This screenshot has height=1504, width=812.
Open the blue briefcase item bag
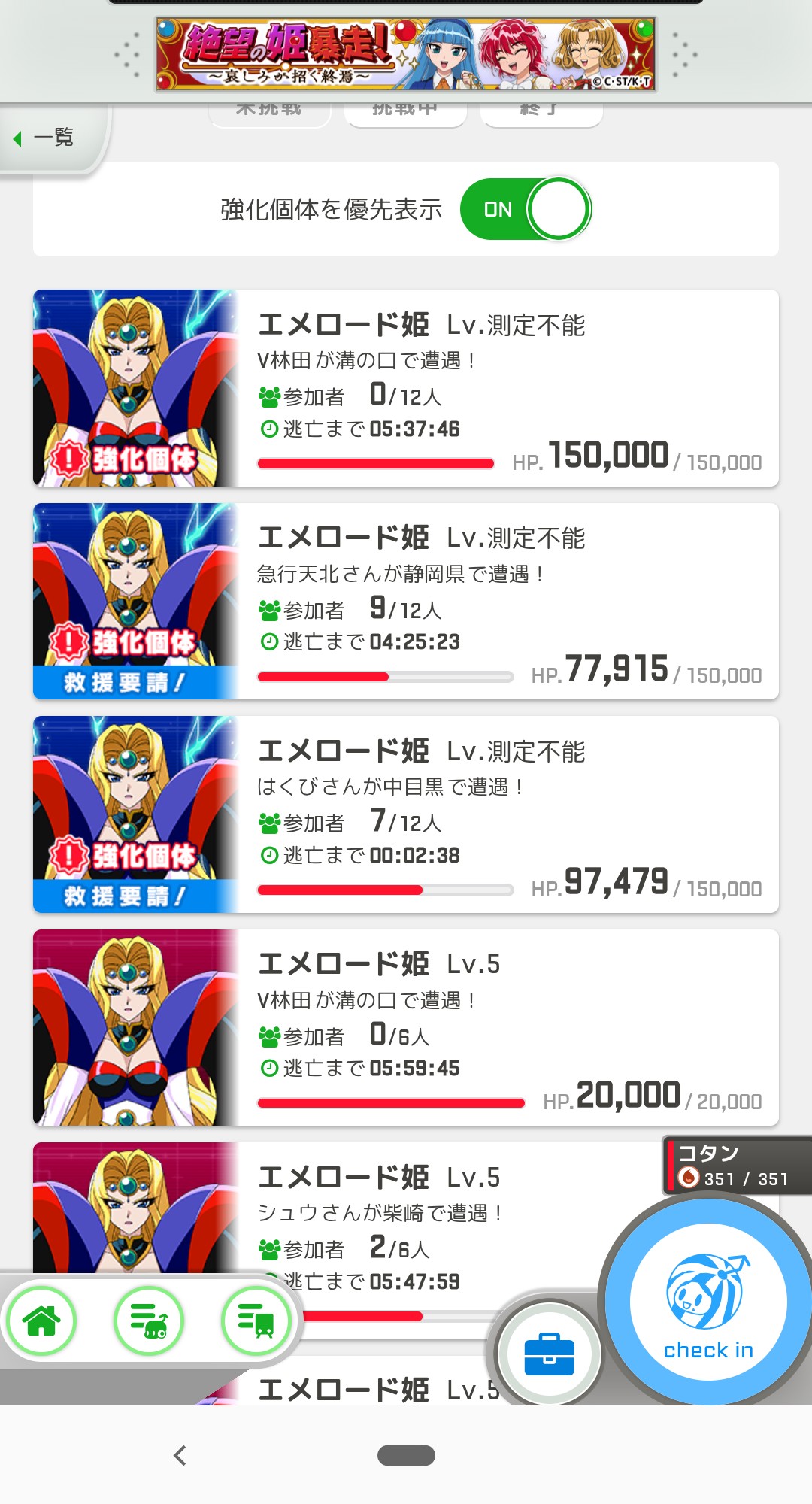click(549, 1354)
